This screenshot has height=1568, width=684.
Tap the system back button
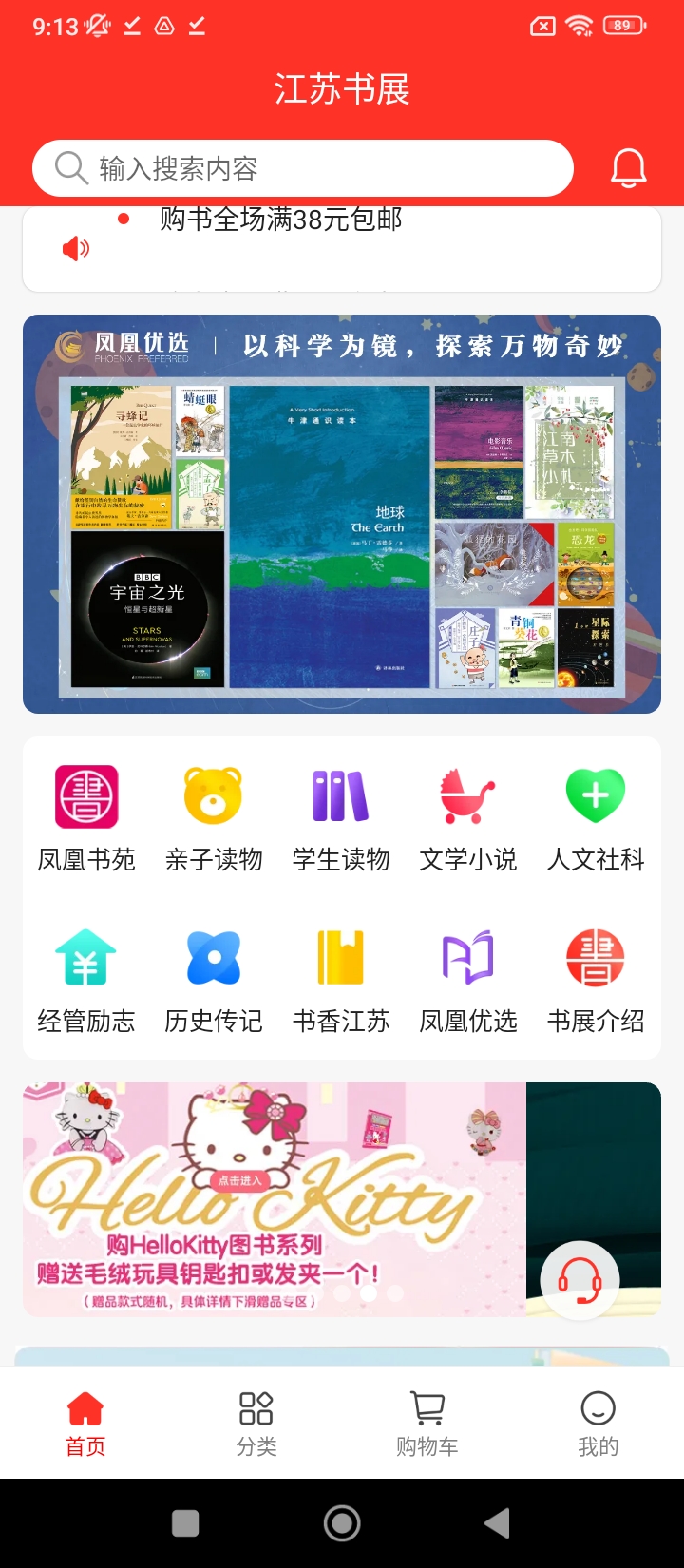tap(497, 1523)
